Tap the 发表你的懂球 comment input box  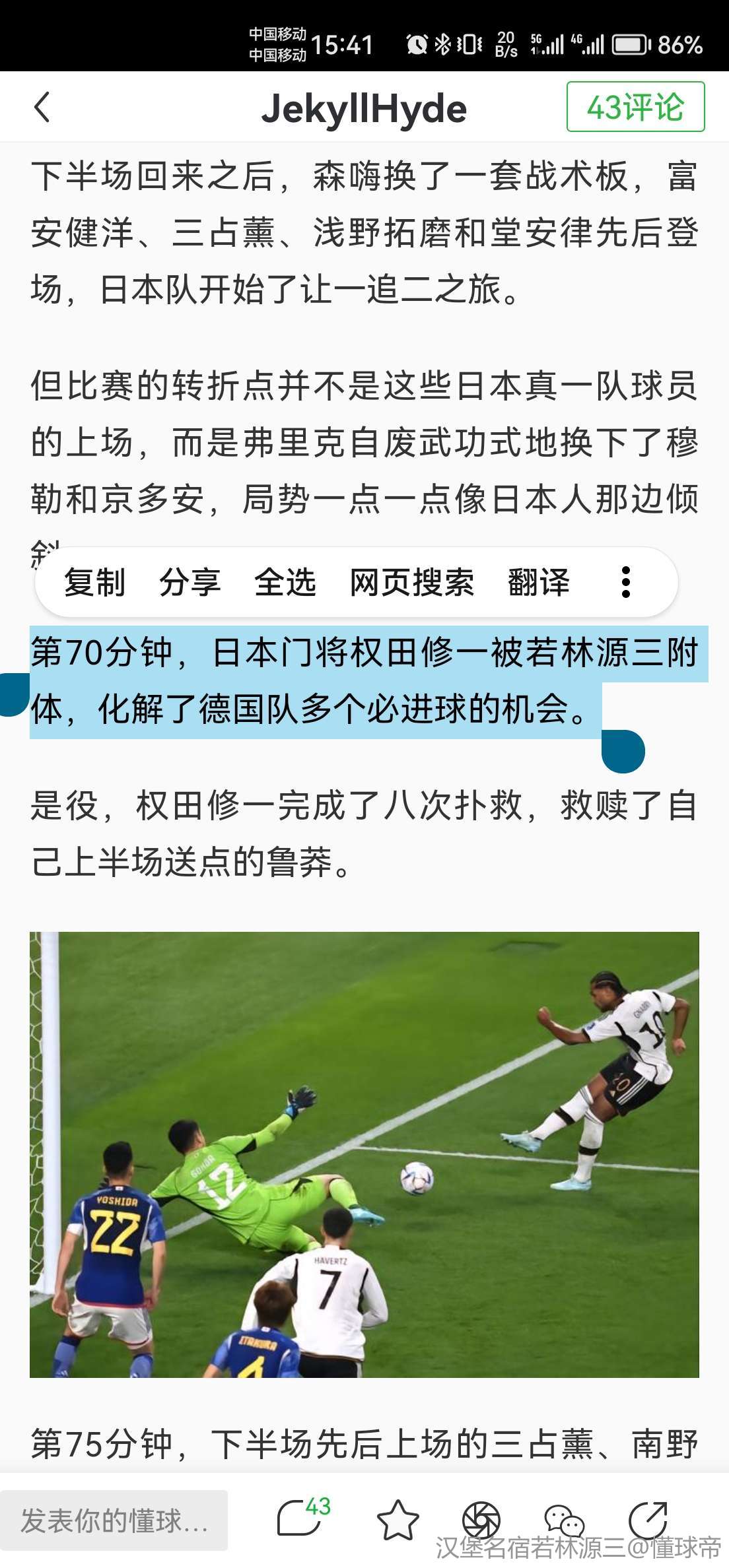pyautogui.click(x=114, y=1520)
